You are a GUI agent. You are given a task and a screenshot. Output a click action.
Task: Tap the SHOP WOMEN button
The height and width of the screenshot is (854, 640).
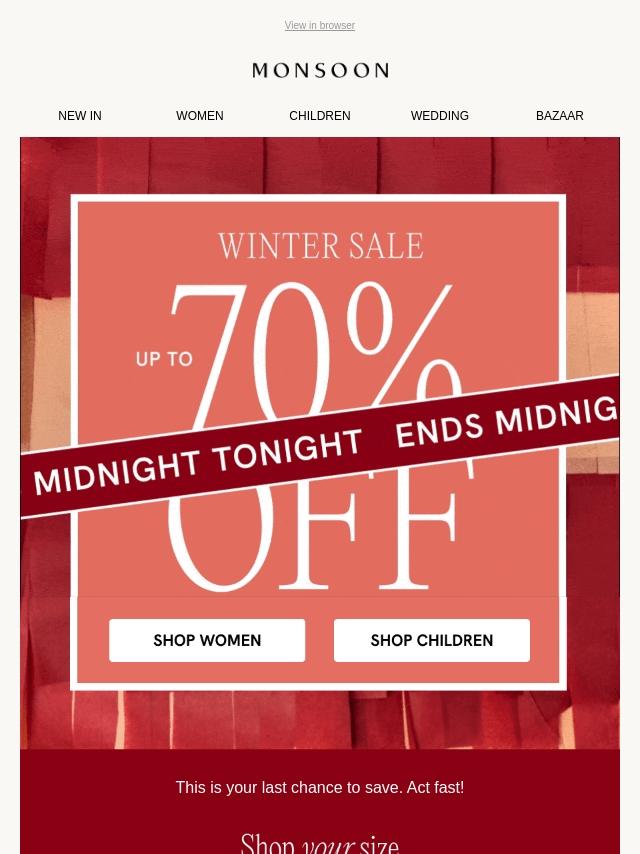tap(207, 640)
